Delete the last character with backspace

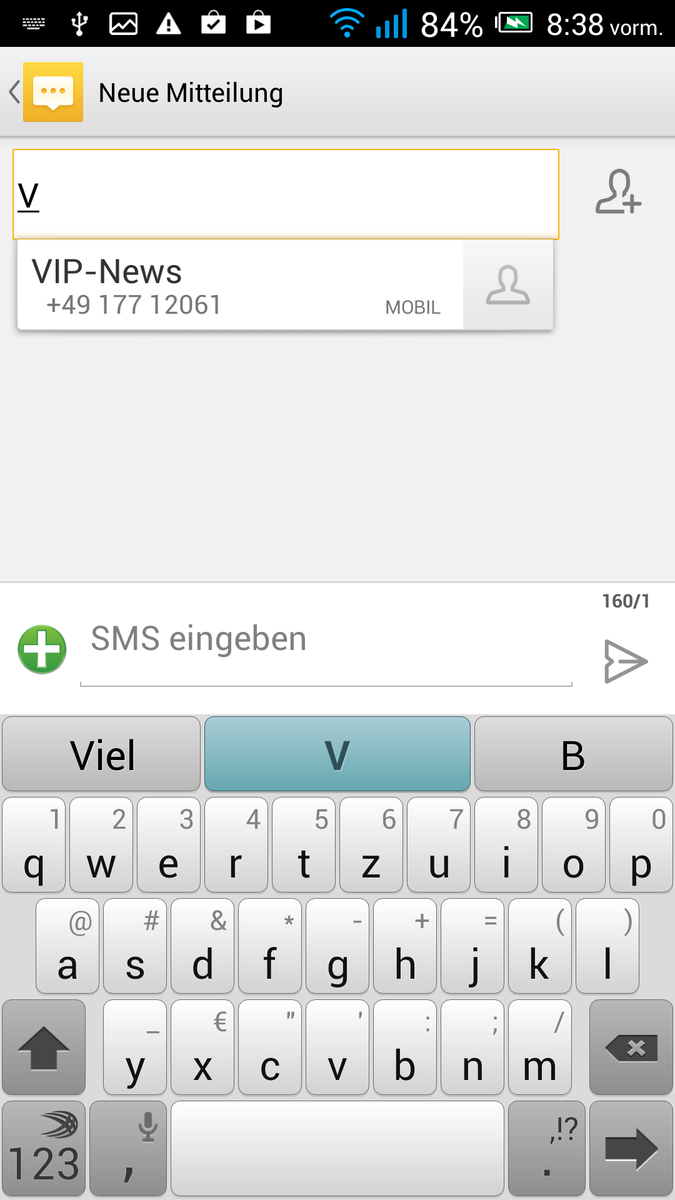[630, 1048]
